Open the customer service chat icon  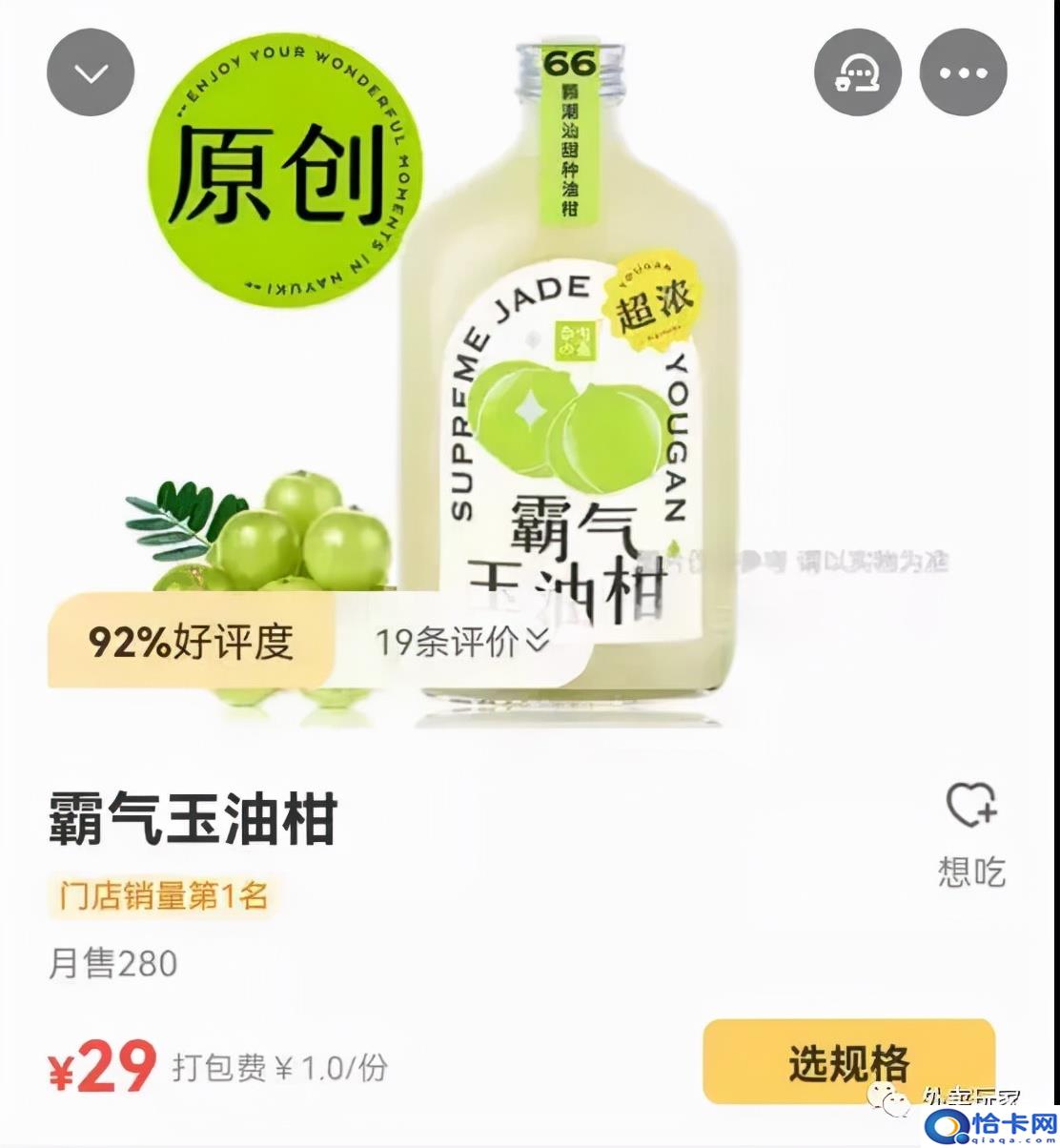857,73
